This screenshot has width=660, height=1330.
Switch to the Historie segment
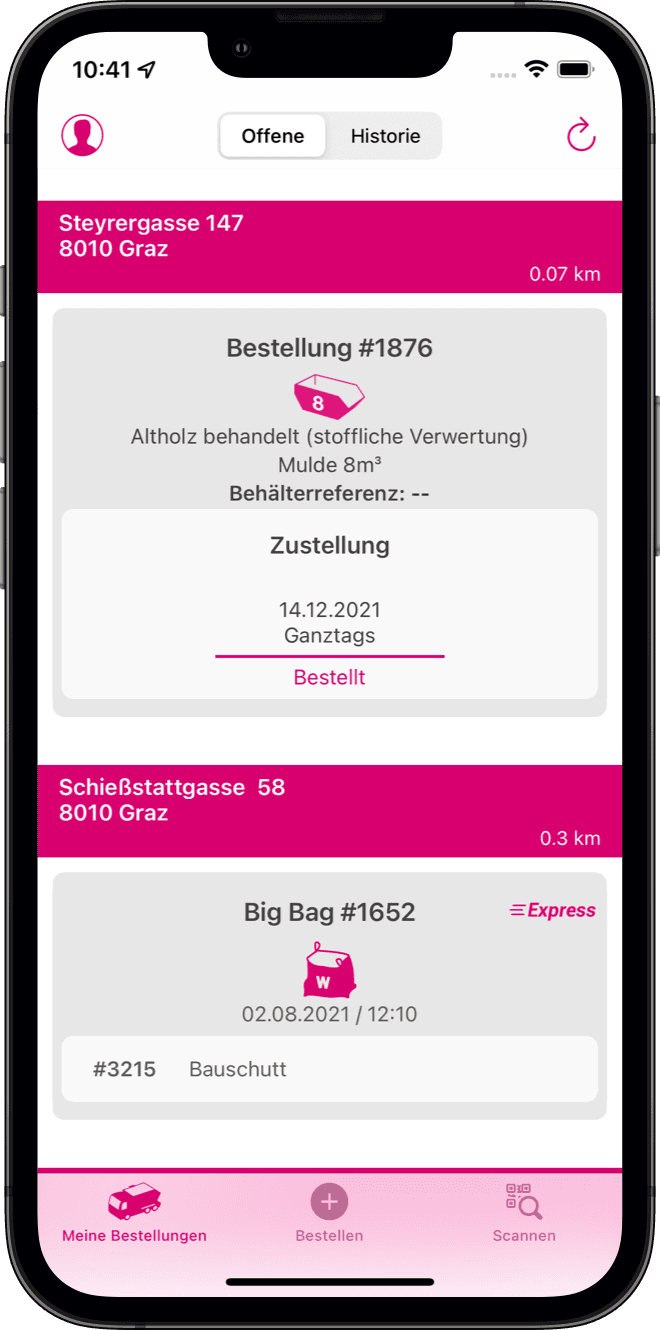click(385, 136)
